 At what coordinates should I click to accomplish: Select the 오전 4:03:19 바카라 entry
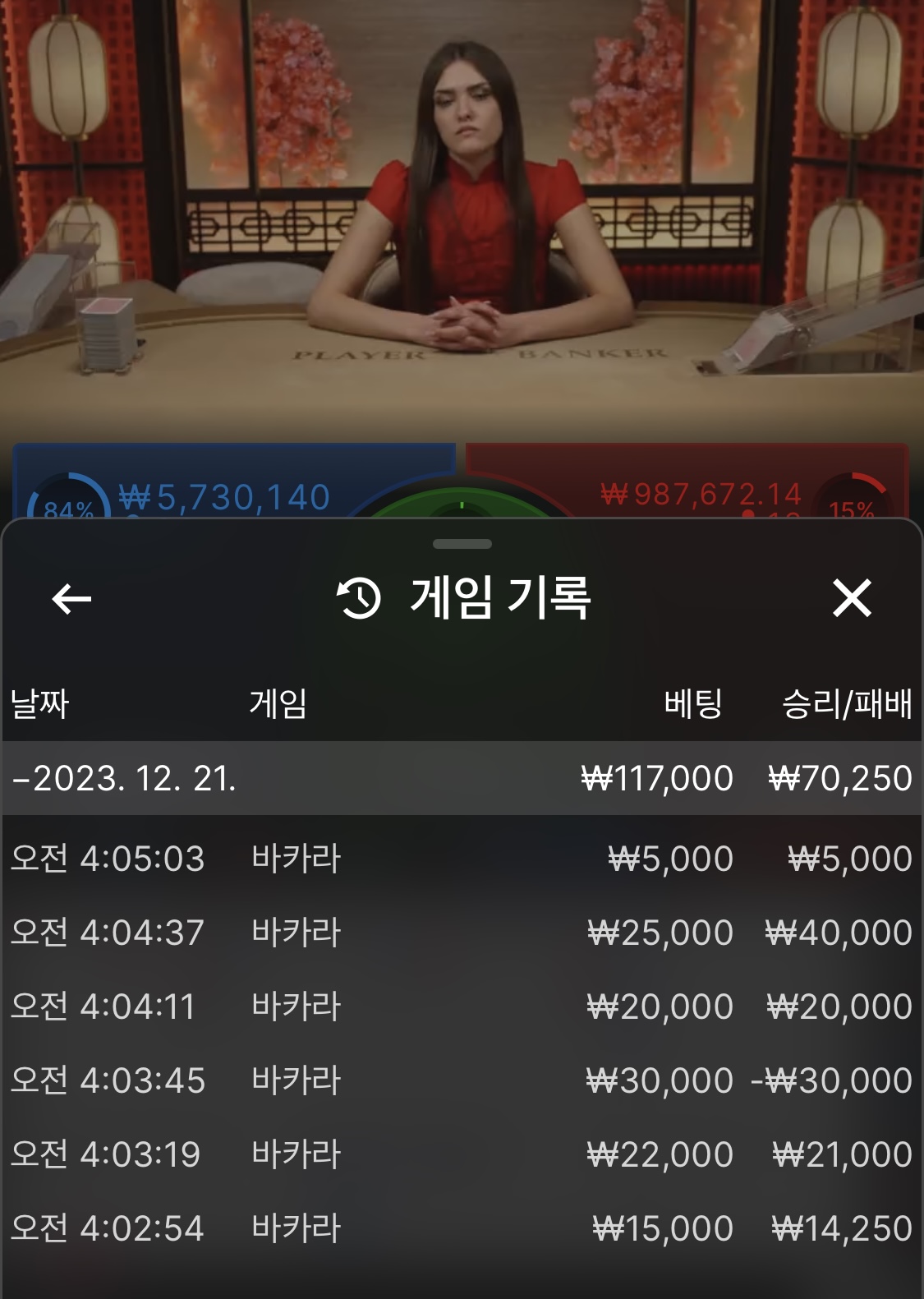coord(462,1154)
